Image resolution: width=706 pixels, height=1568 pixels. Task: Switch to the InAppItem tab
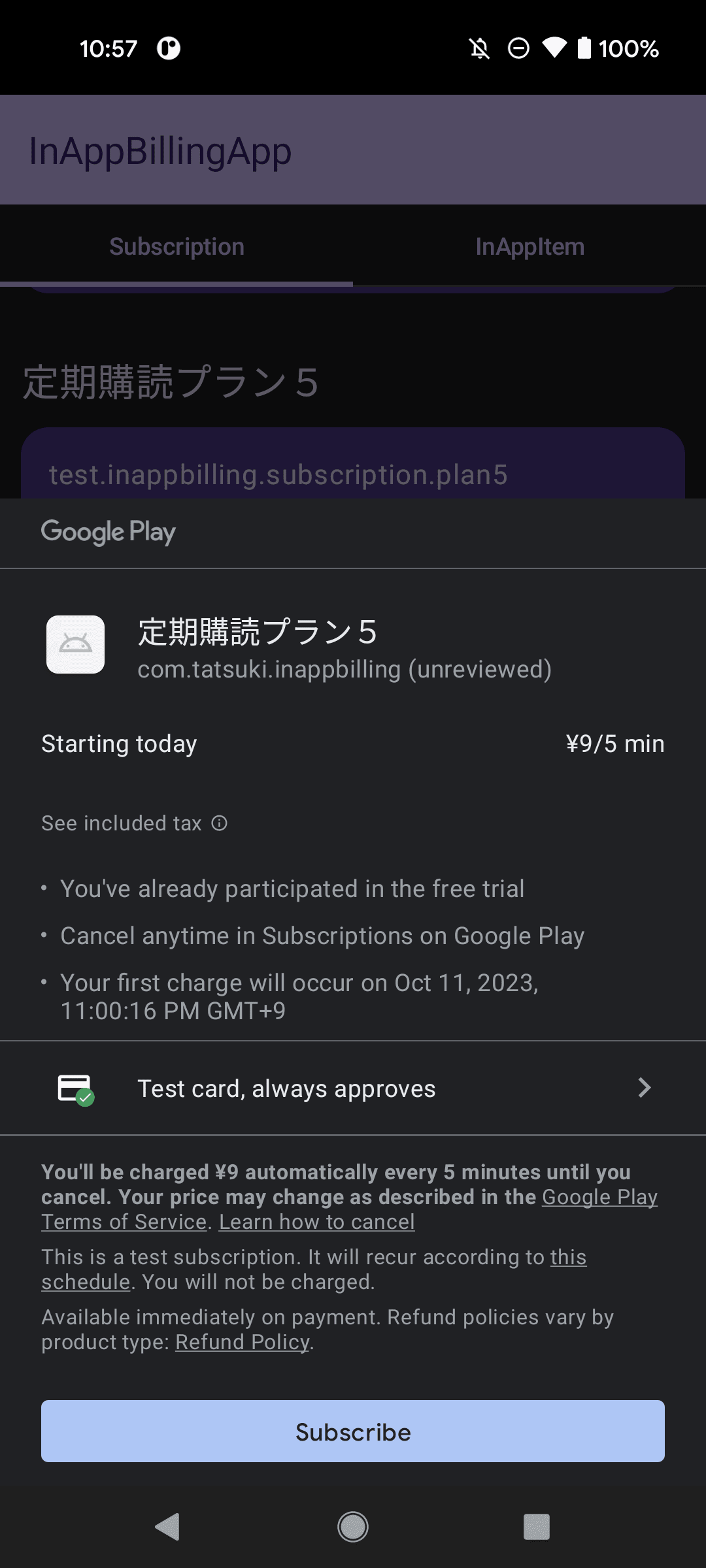click(x=529, y=246)
